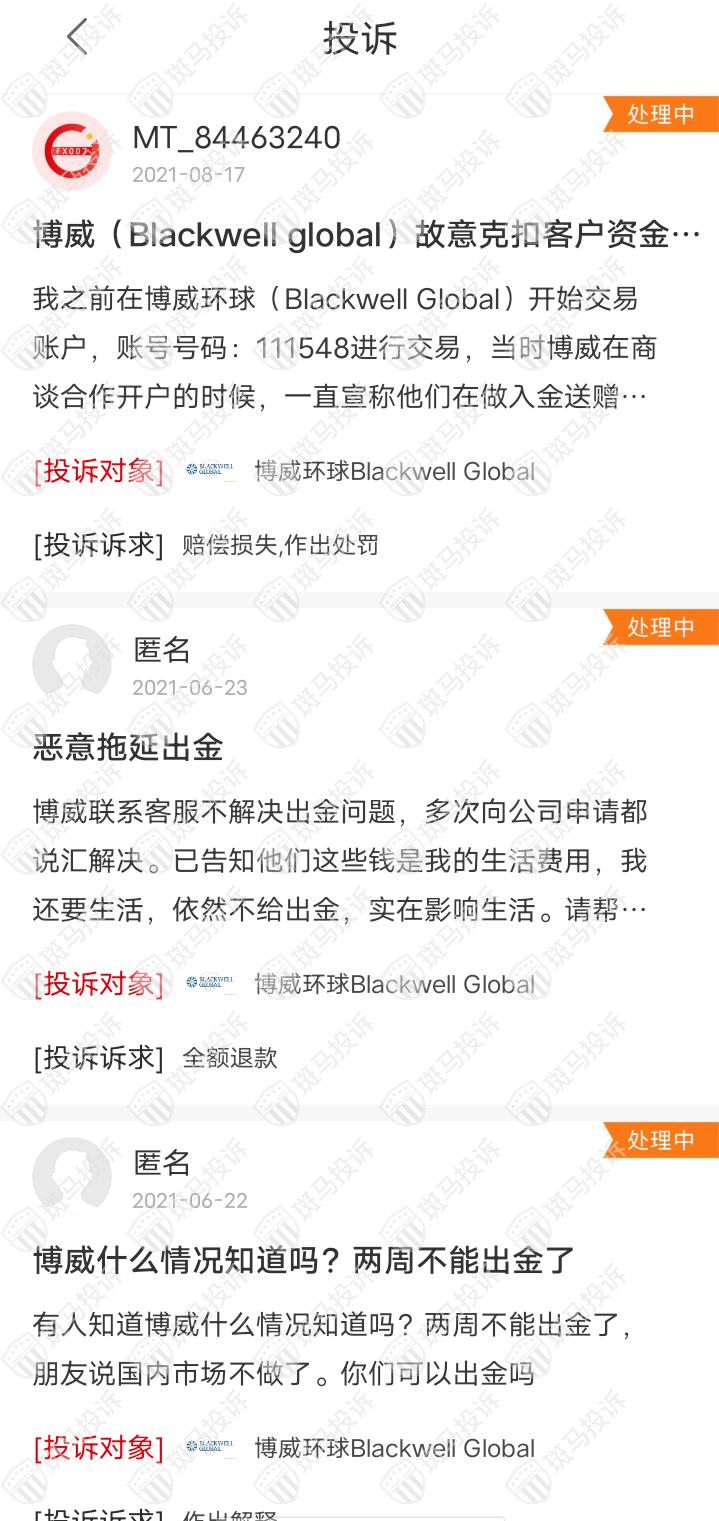
Task: Open complaint from MT_84463240 about 克扣客户资金
Action: click(365, 236)
